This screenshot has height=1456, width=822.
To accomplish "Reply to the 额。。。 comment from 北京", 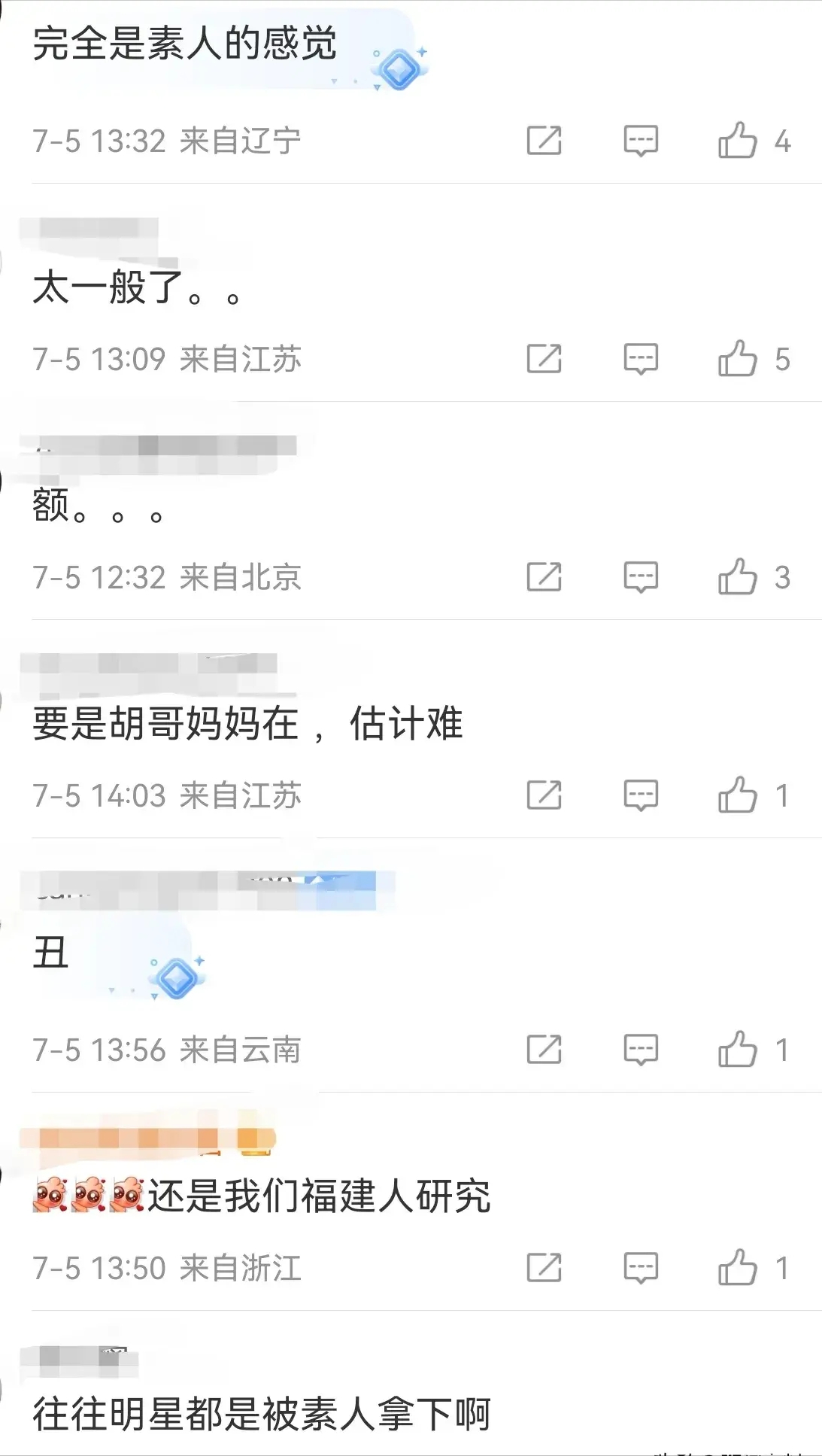I will [641, 577].
